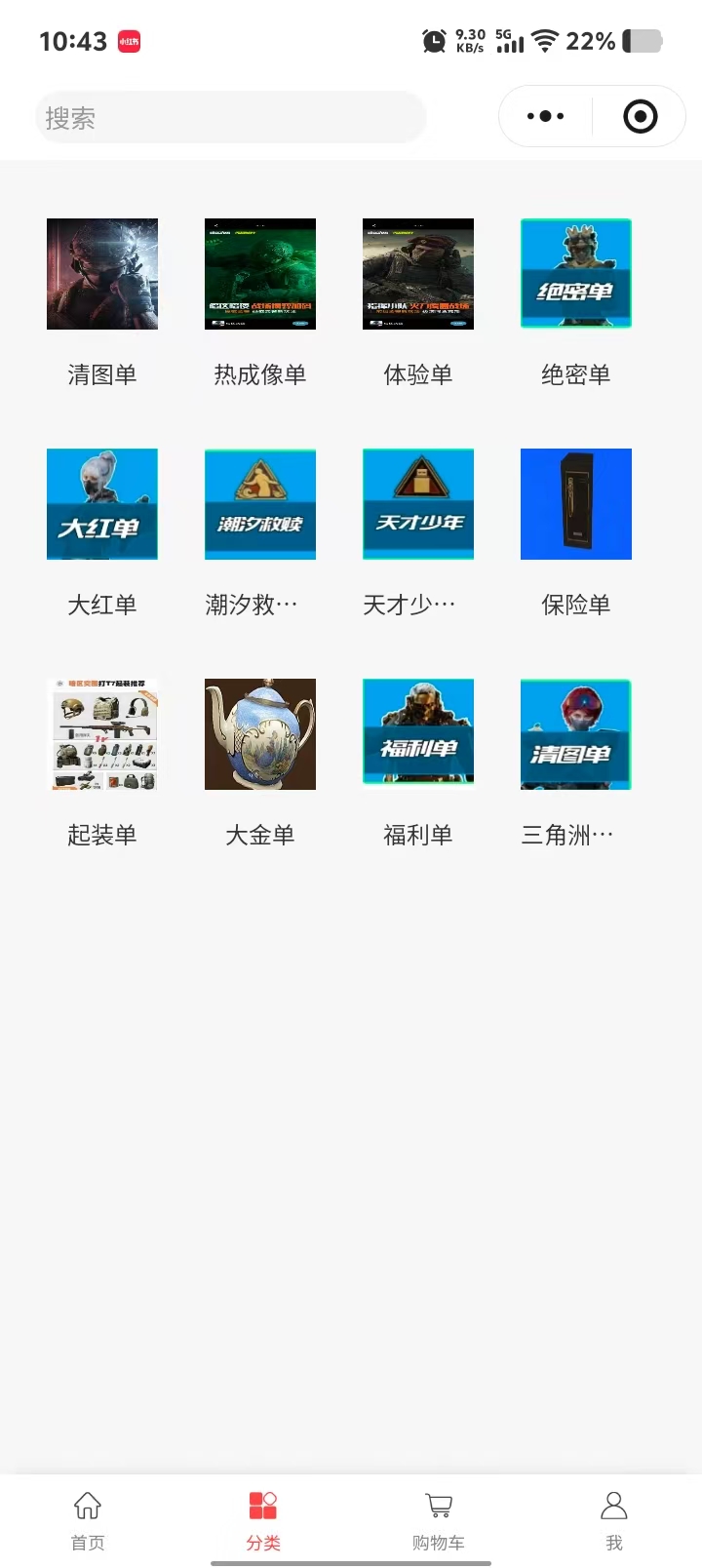Open the 我 profile tab
702x1568 pixels.
tap(614, 1519)
